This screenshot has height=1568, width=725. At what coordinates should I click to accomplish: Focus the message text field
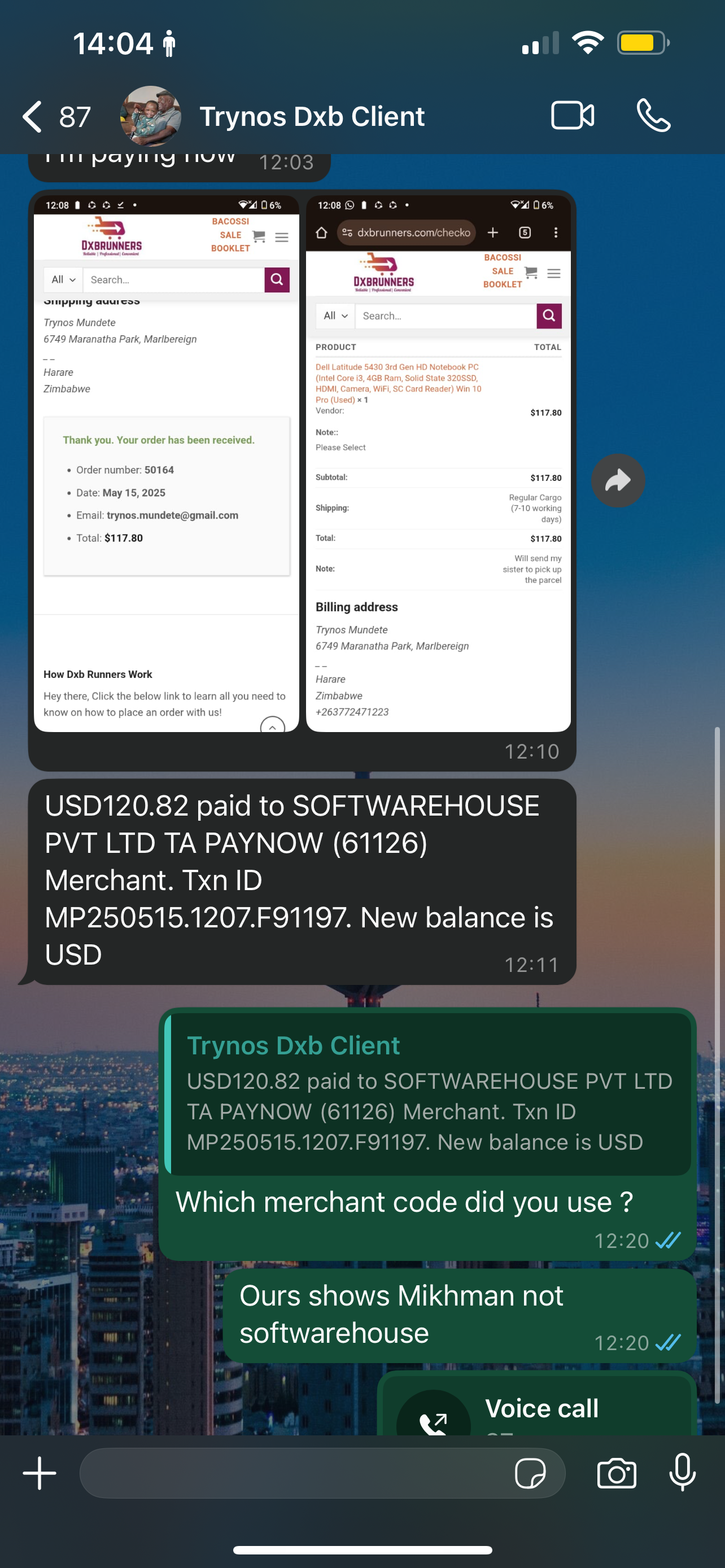pyautogui.click(x=295, y=1473)
